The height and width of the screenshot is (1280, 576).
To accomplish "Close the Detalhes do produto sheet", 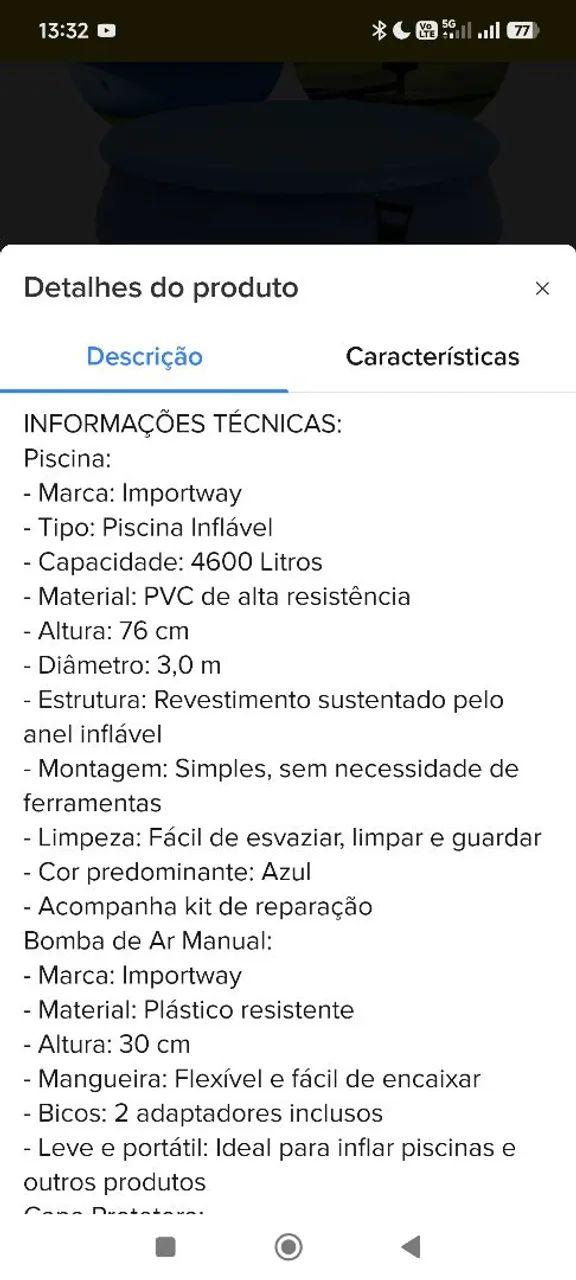I will pyautogui.click(x=542, y=289).
